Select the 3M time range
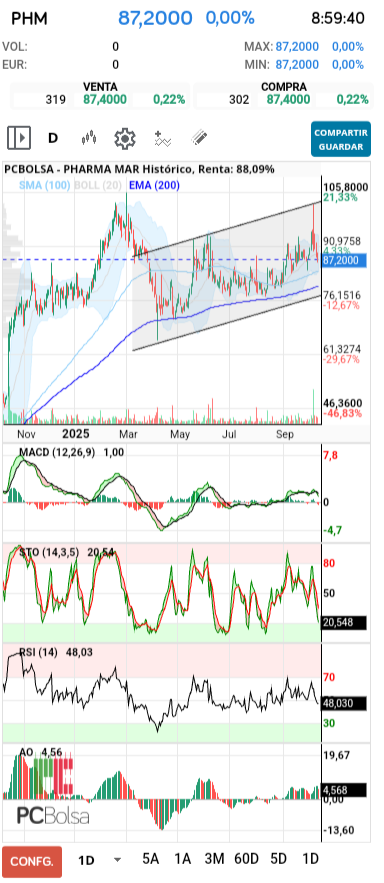 214,859
